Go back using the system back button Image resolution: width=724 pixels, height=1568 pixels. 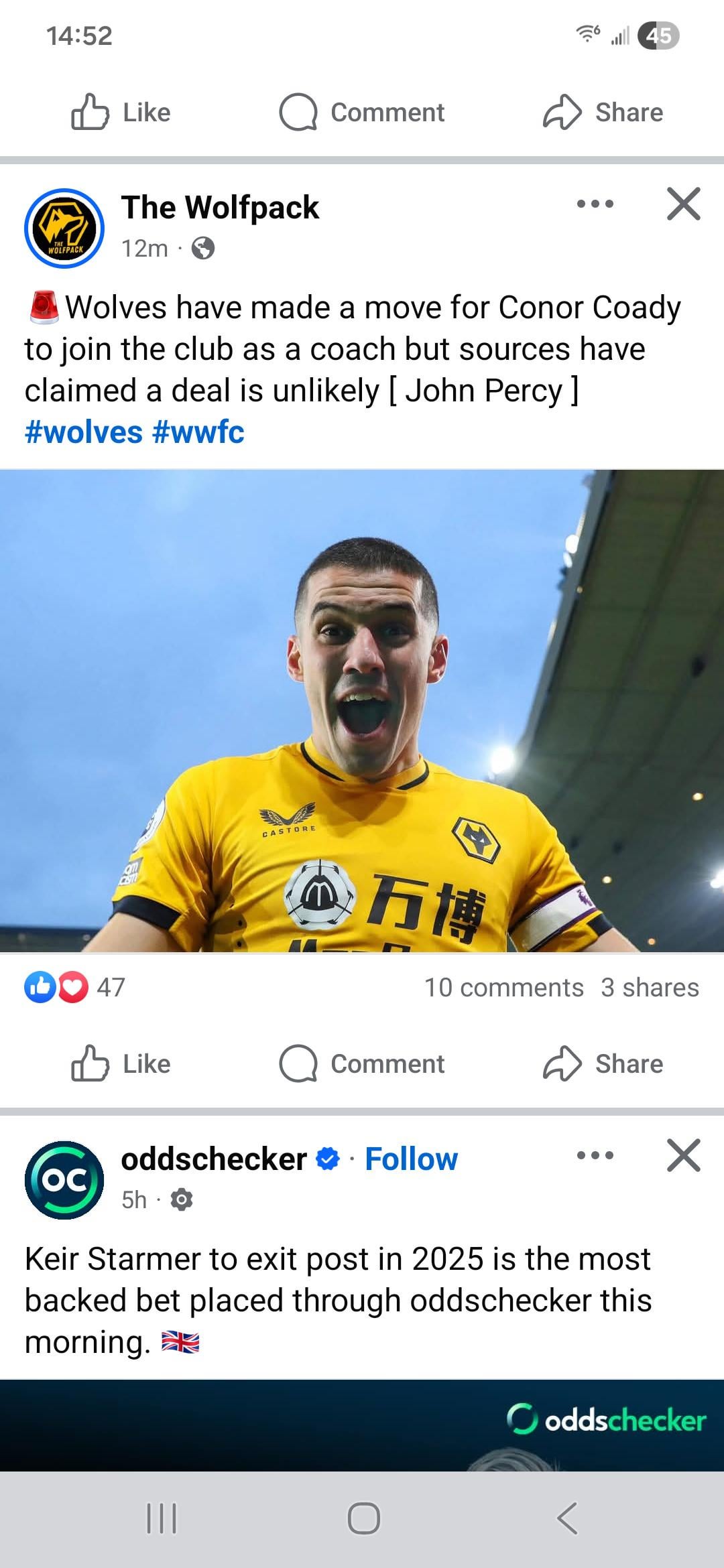(567, 1518)
